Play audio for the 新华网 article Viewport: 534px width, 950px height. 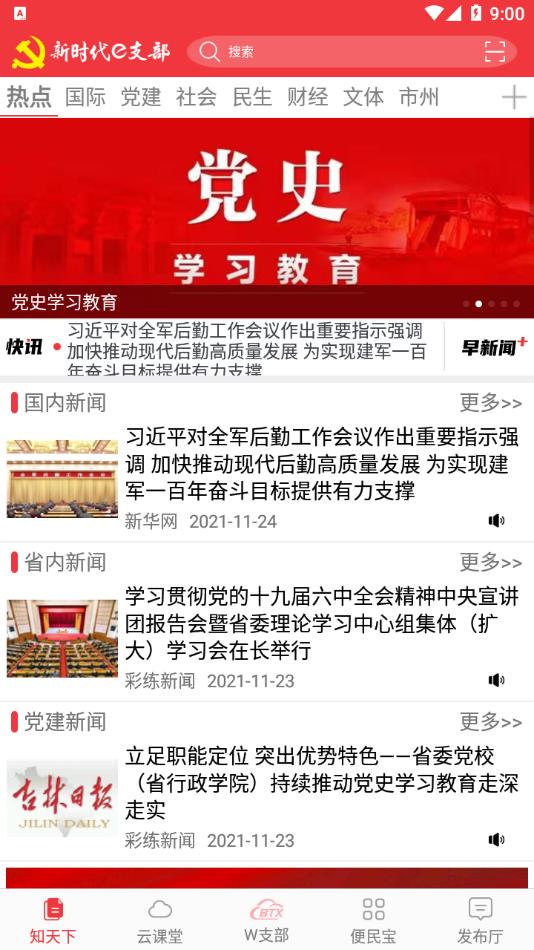pos(496,520)
